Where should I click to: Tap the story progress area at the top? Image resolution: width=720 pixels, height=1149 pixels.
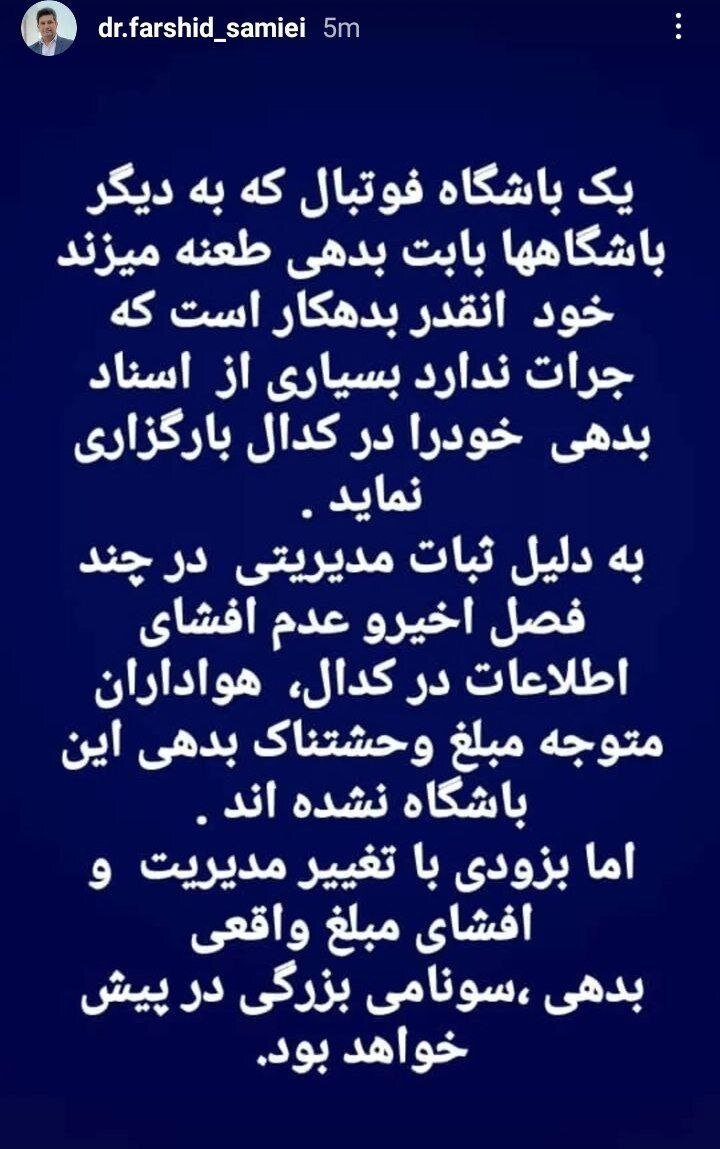tap(360, 5)
